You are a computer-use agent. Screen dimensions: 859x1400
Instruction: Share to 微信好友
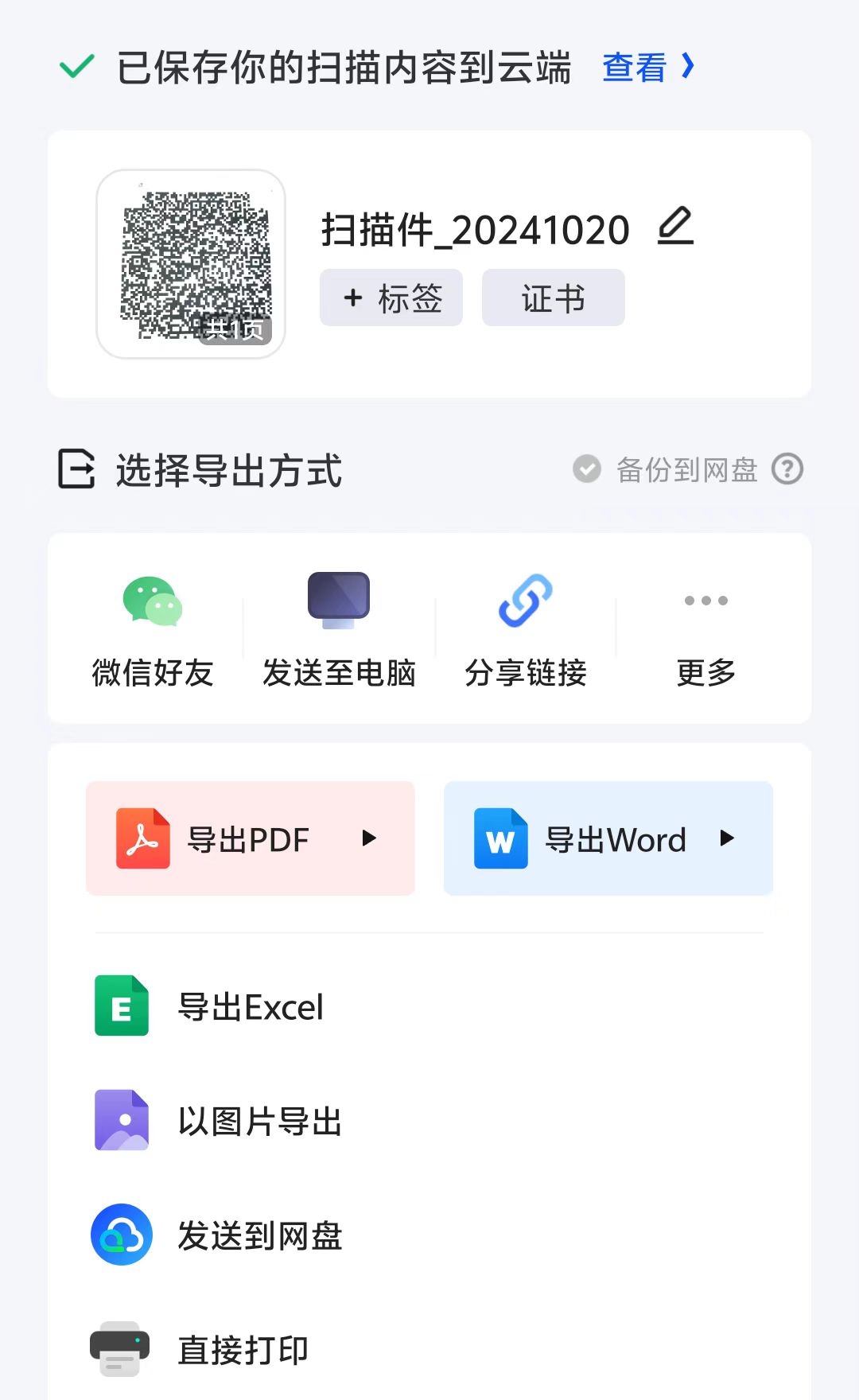(153, 628)
